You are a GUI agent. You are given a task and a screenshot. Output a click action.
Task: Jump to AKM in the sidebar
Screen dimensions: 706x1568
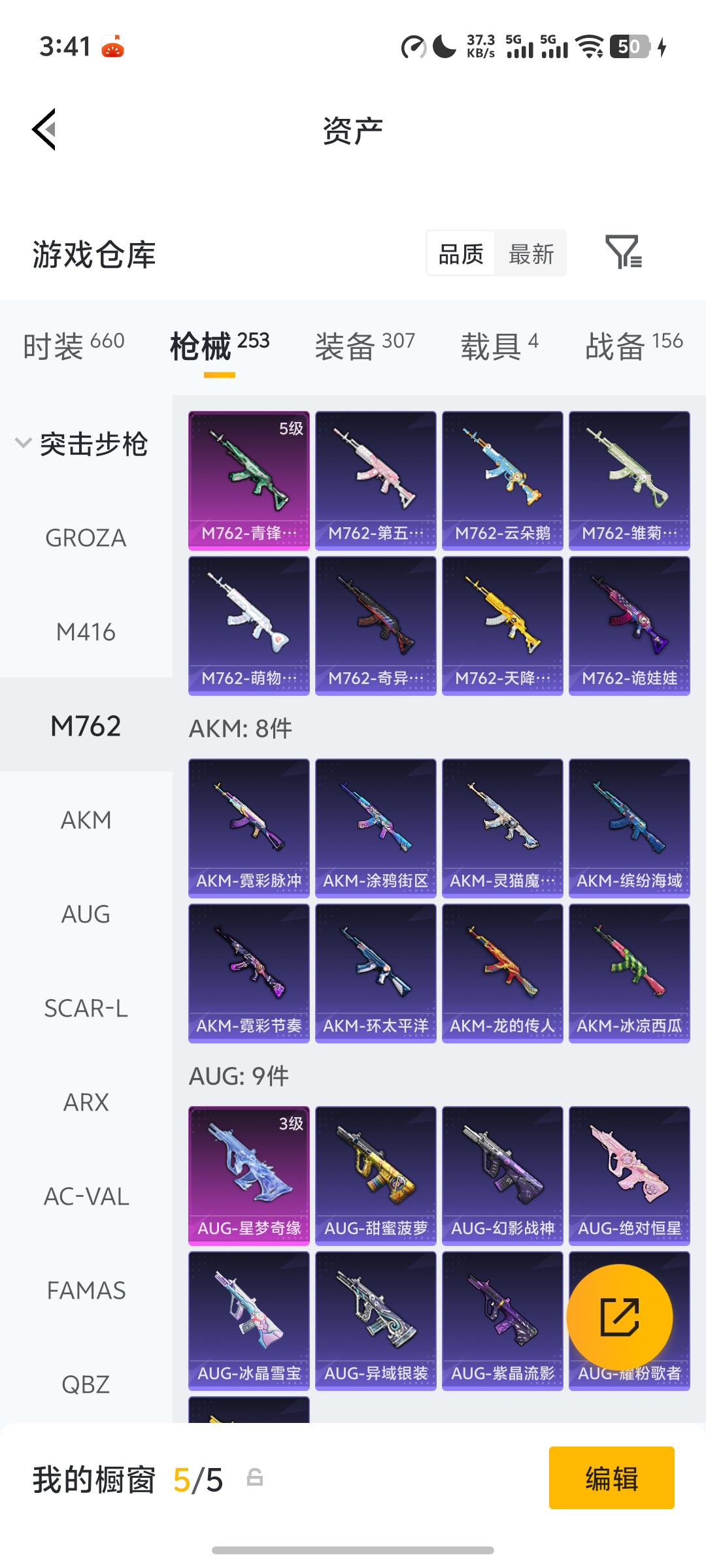tap(86, 820)
